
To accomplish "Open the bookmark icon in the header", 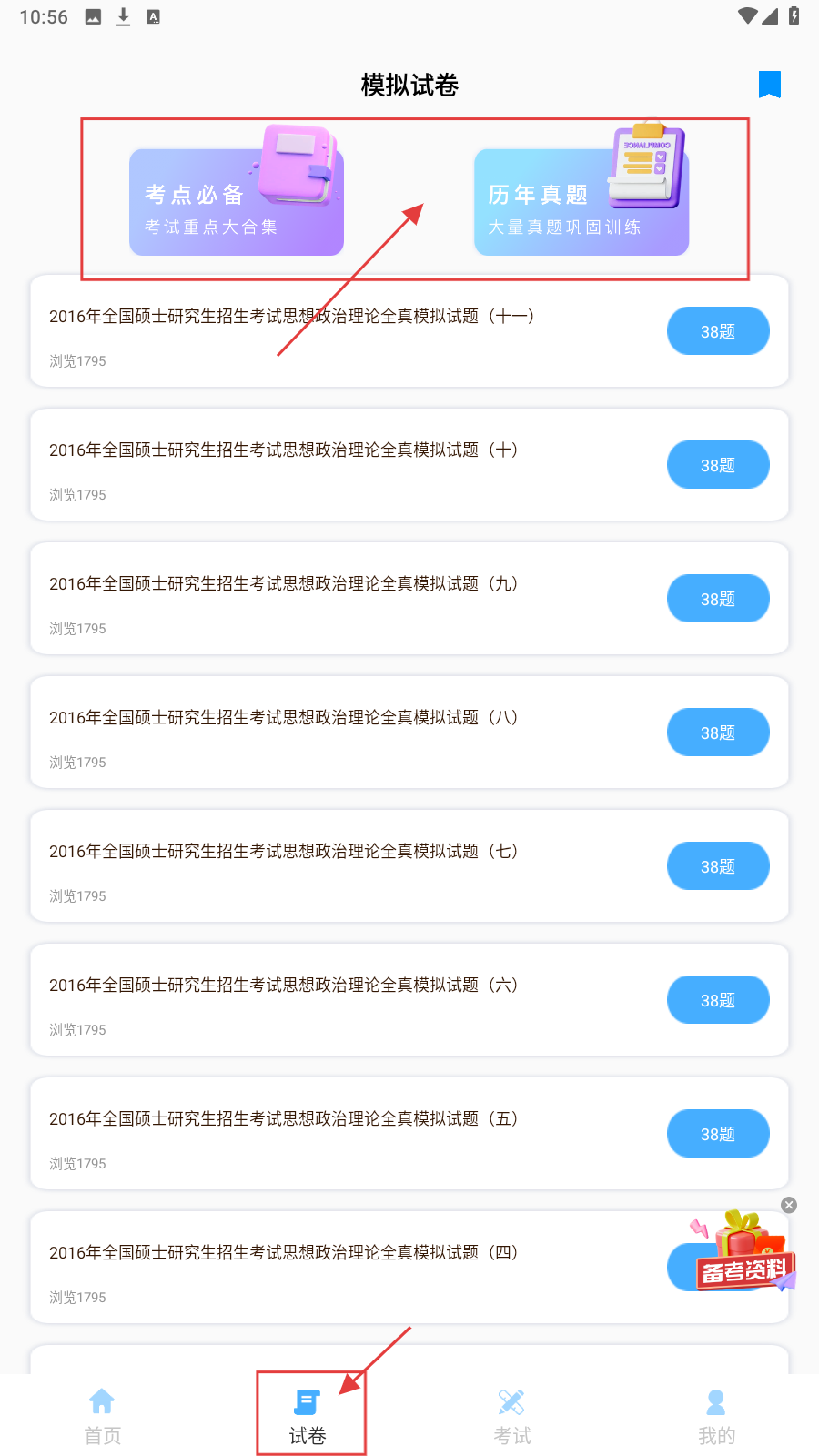I will [x=769, y=84].
